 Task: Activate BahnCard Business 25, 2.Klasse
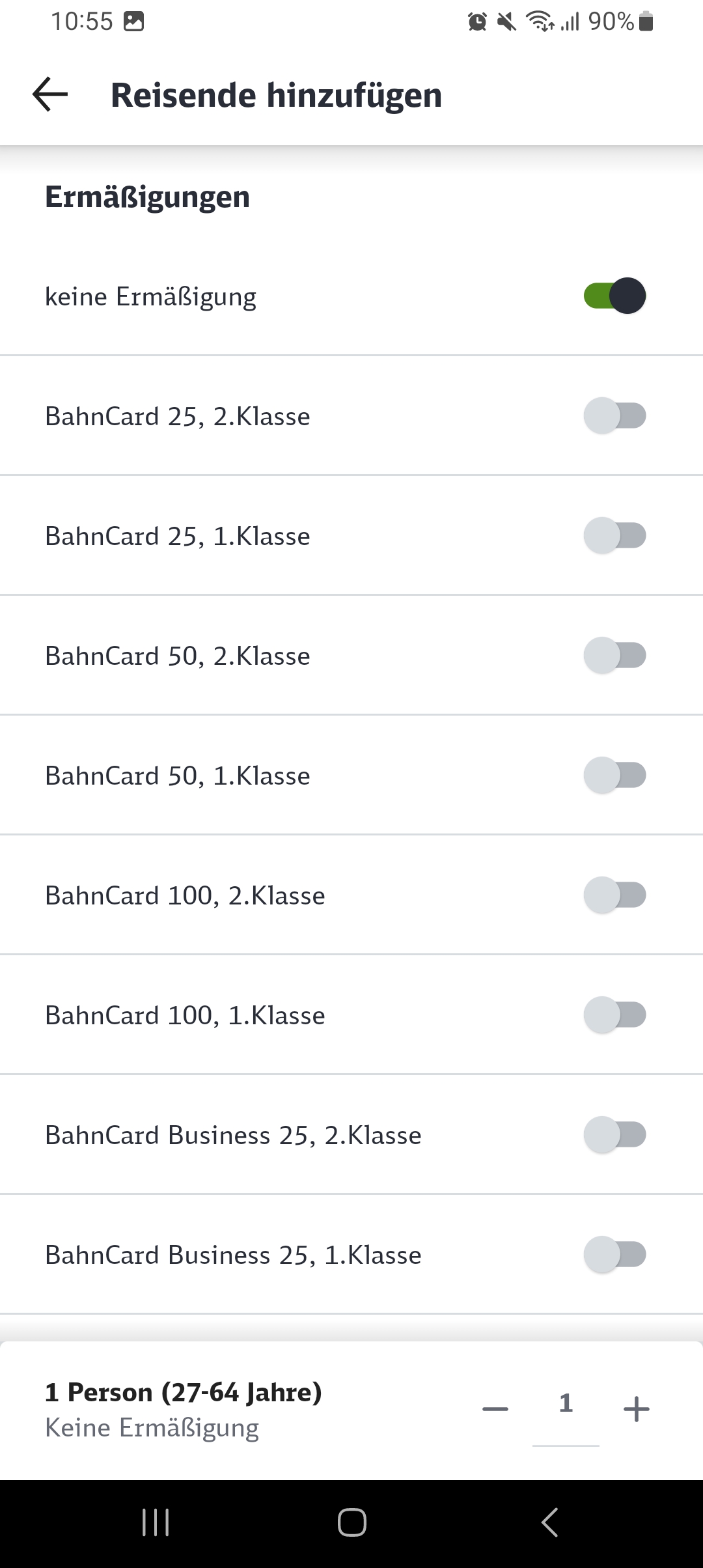[x=614, y=1134]
